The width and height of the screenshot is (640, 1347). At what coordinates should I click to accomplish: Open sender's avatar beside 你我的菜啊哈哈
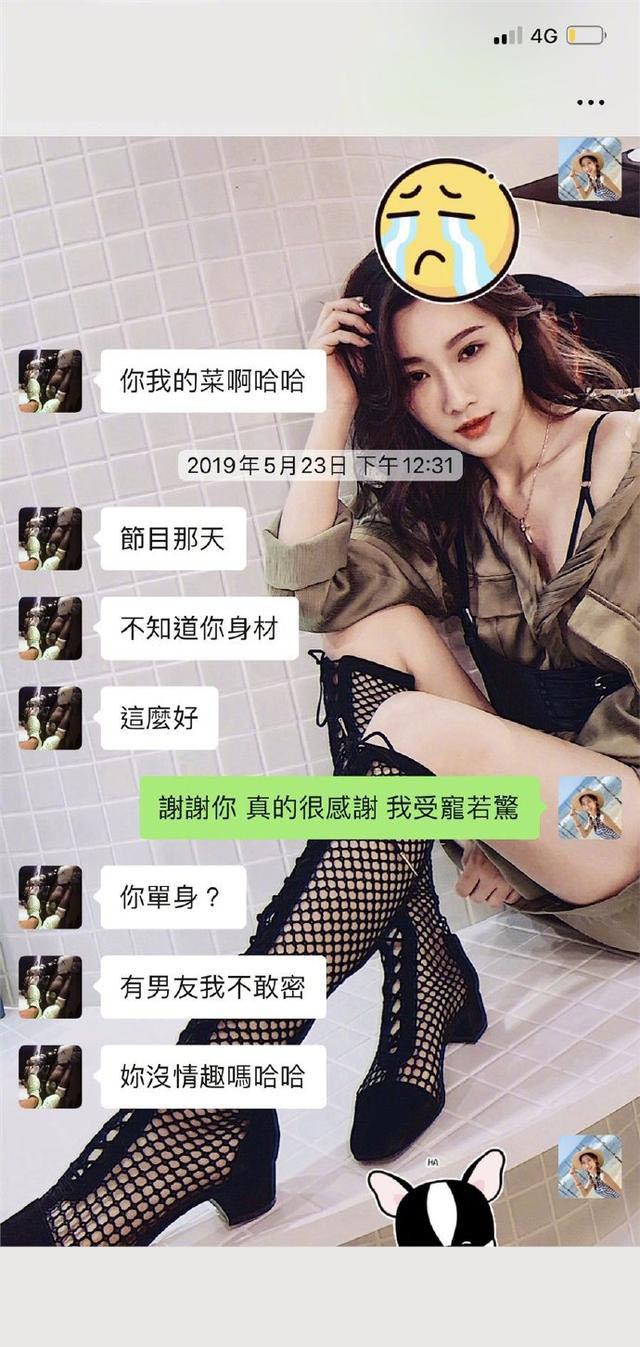tap(50, 381)
